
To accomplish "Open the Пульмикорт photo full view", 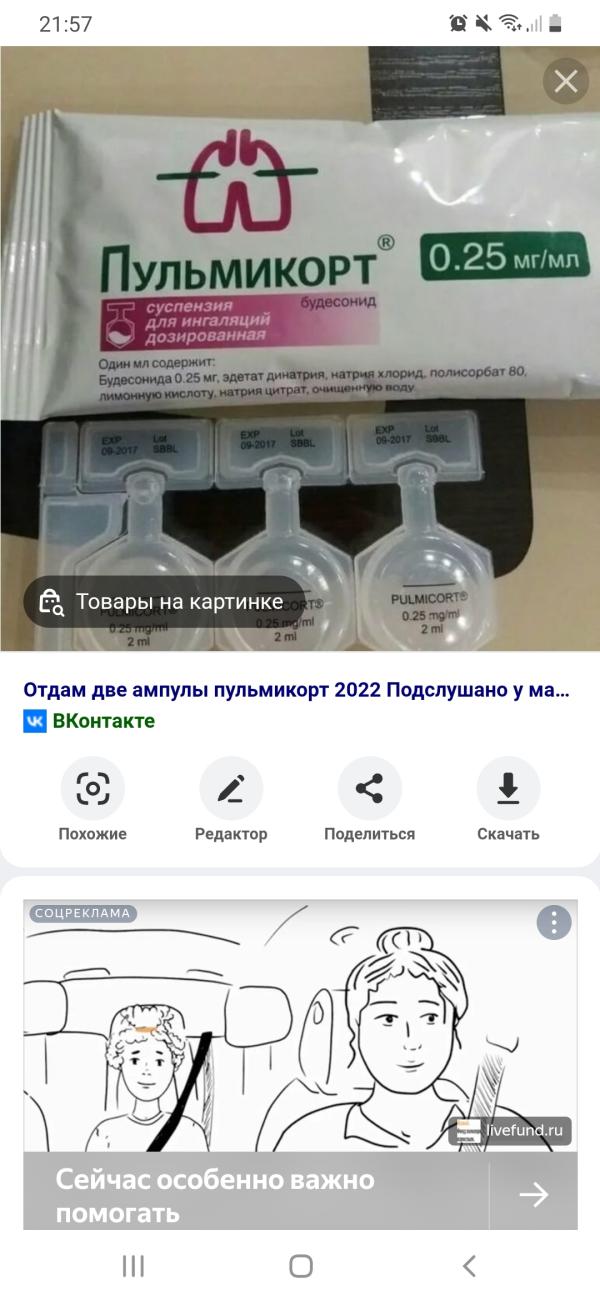I will [x=300, y=348].
